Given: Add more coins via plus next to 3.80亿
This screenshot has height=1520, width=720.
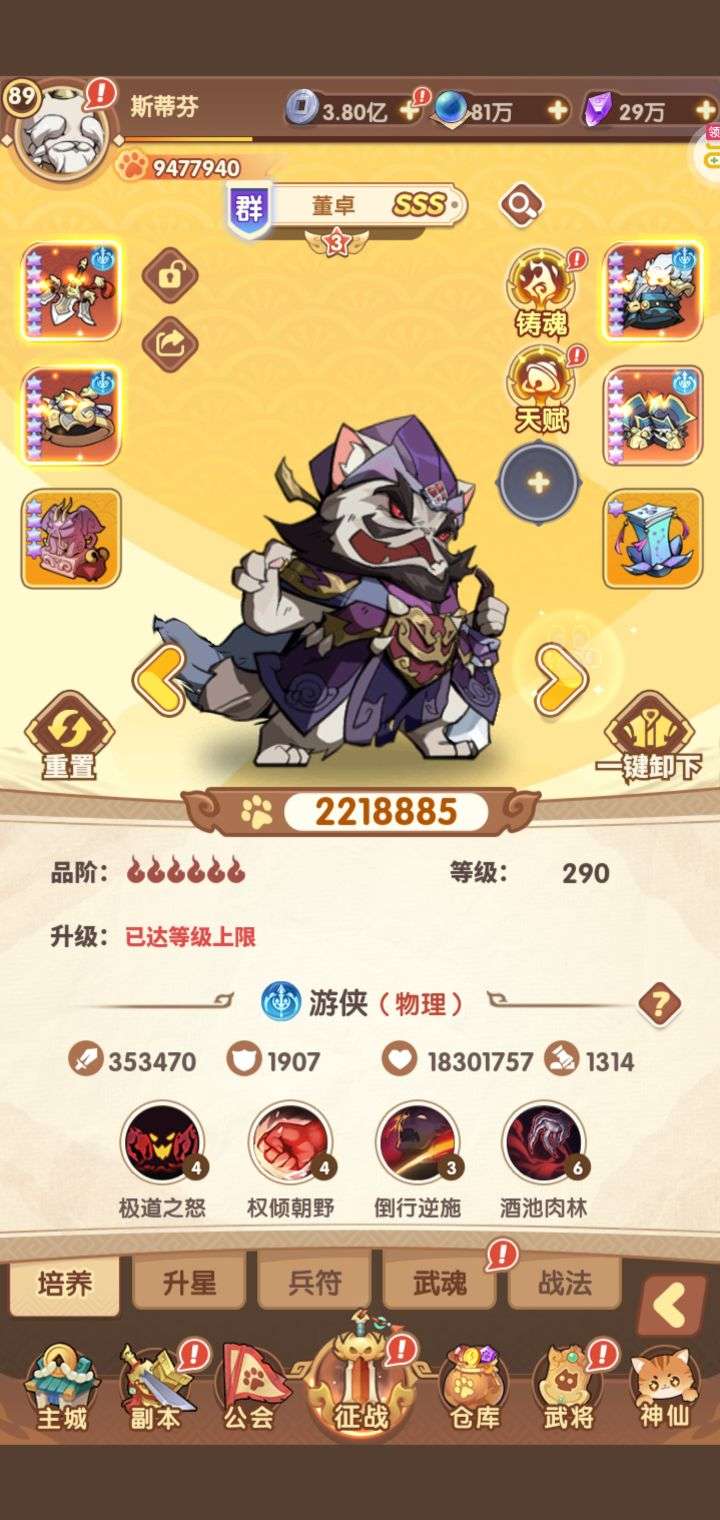Looking at the screenshot, I should (409, 111).
